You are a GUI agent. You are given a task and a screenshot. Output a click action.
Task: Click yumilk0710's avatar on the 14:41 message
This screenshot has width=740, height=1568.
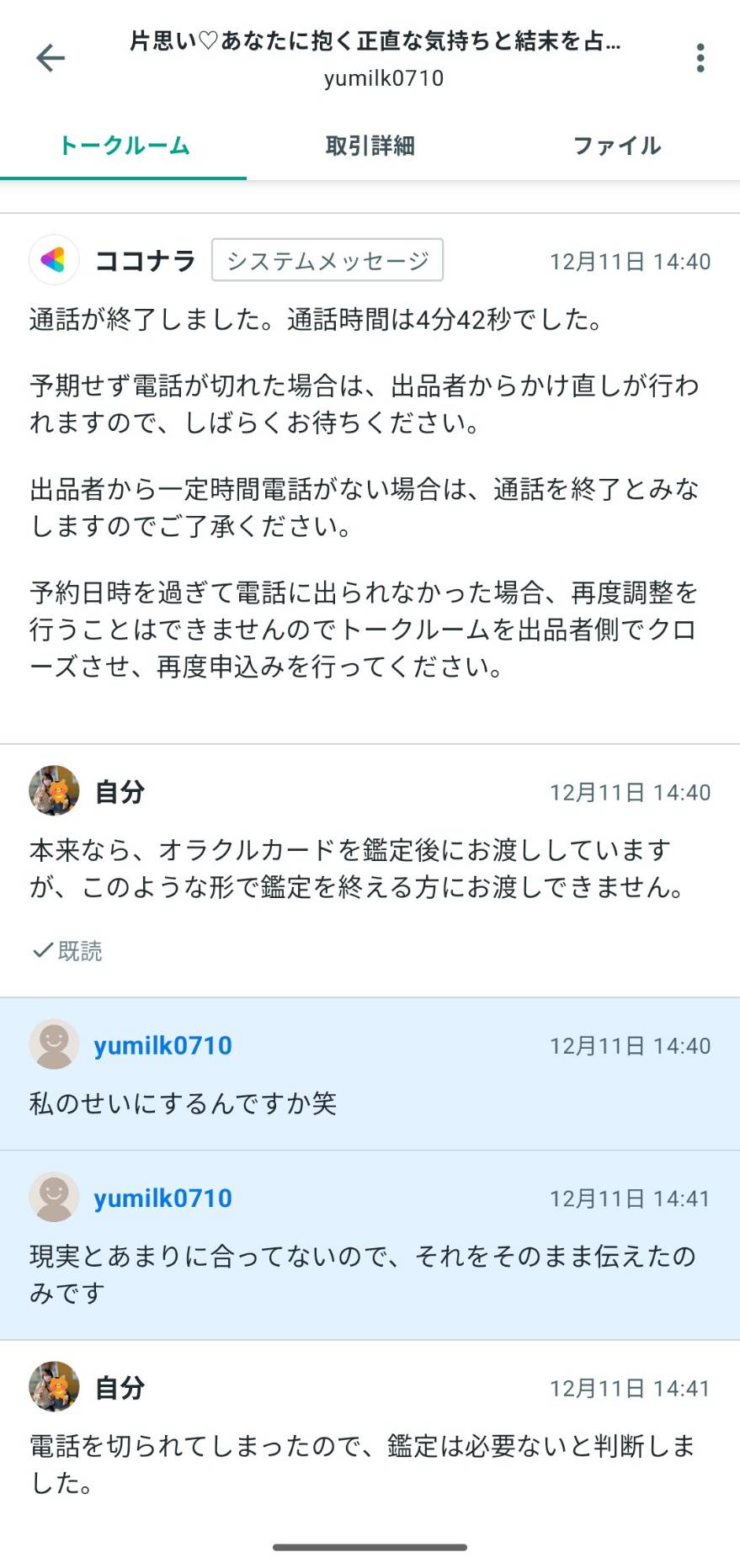(x=53, y=1198)
